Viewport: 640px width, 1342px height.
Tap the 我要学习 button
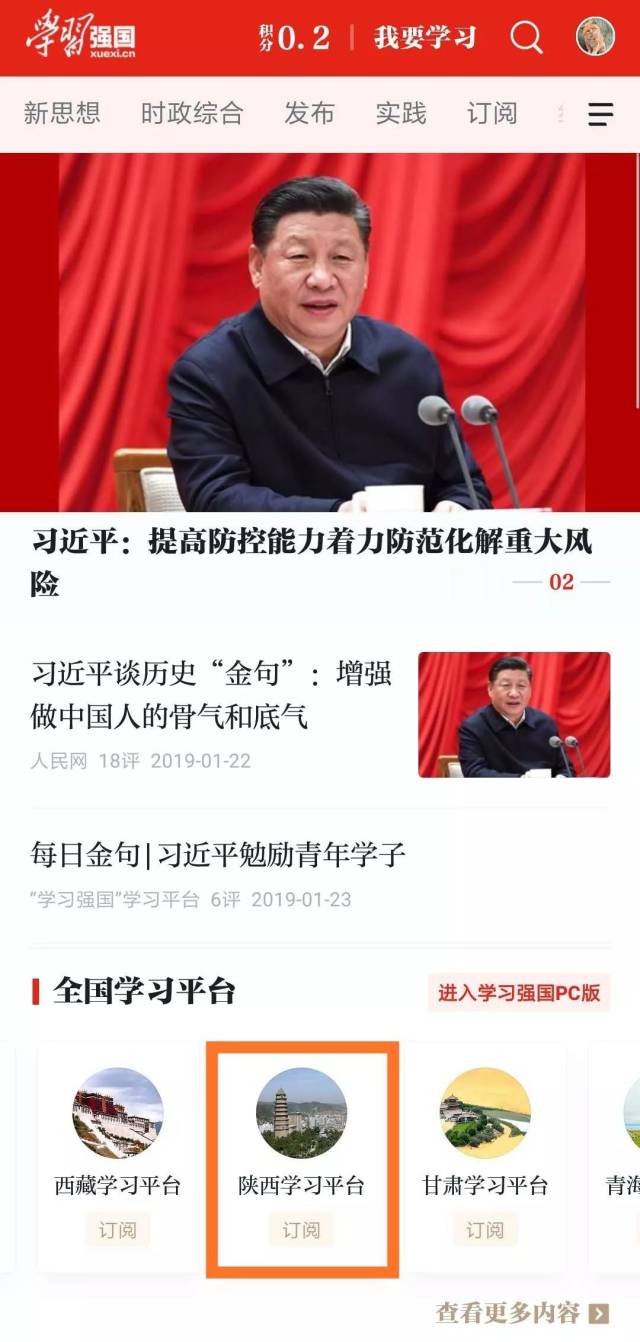[425, 38]
